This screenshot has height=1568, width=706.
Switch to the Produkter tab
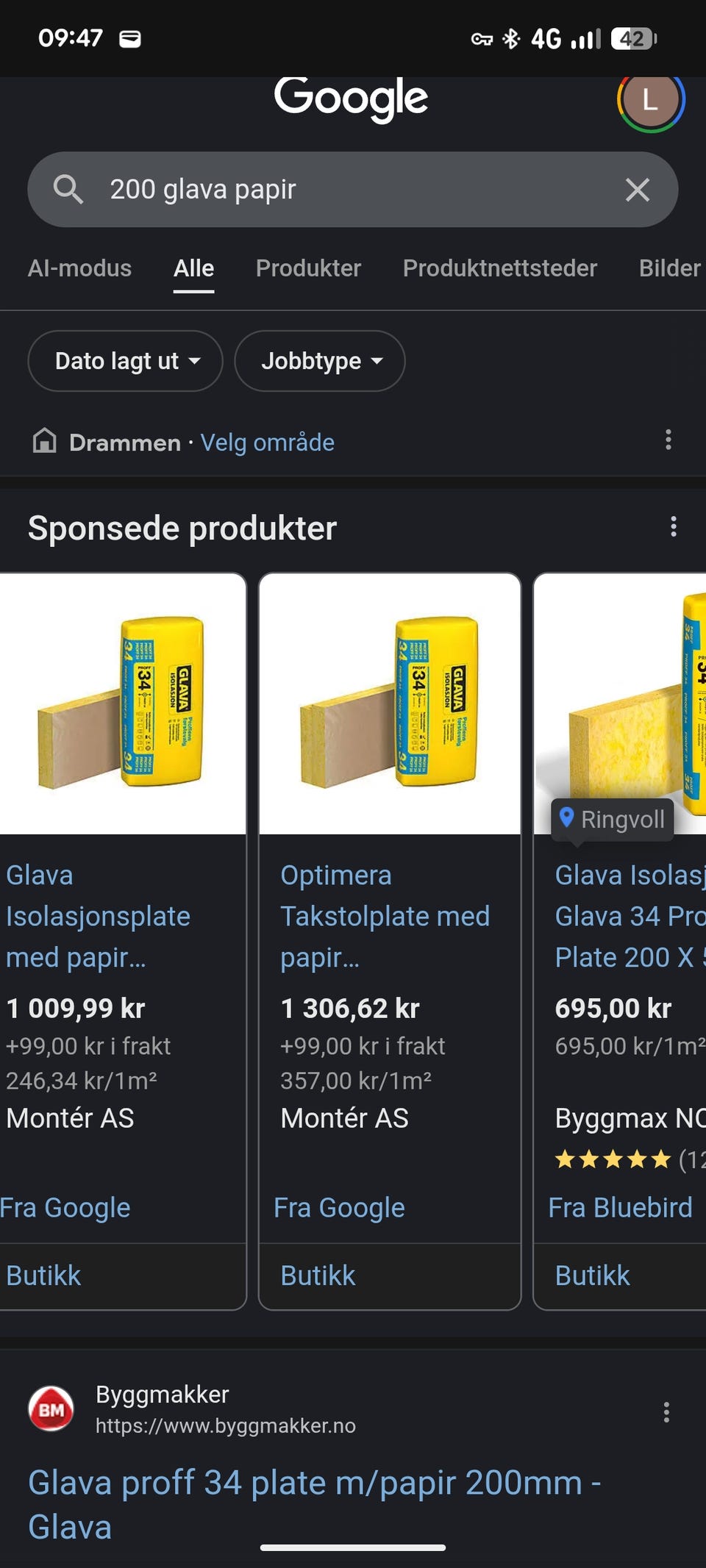(308, 268)
